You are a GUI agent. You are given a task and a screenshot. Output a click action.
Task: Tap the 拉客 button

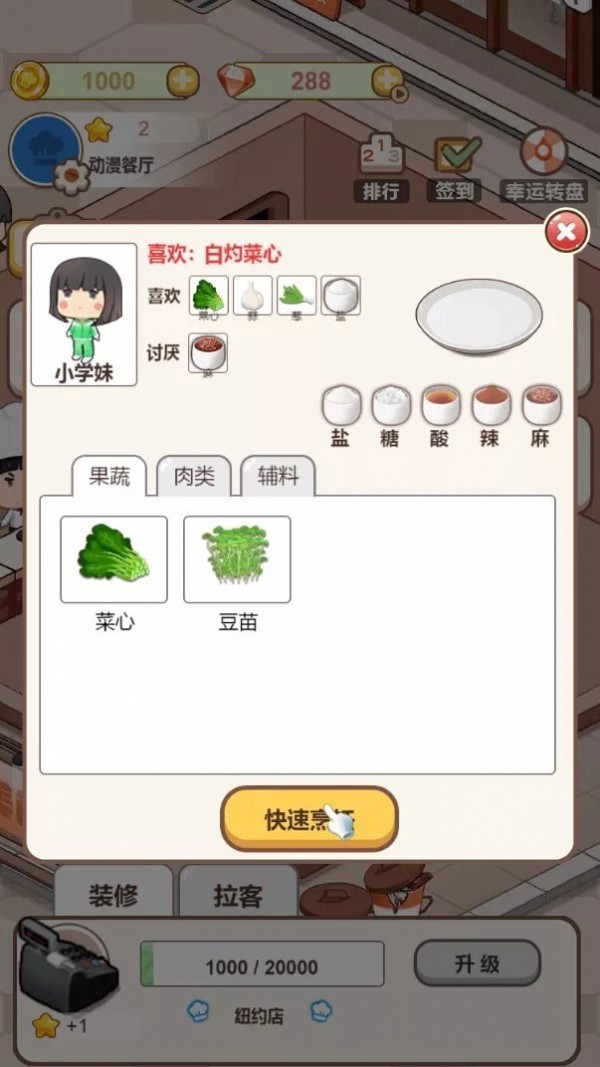pyautogui.click(x=237, y=893)
